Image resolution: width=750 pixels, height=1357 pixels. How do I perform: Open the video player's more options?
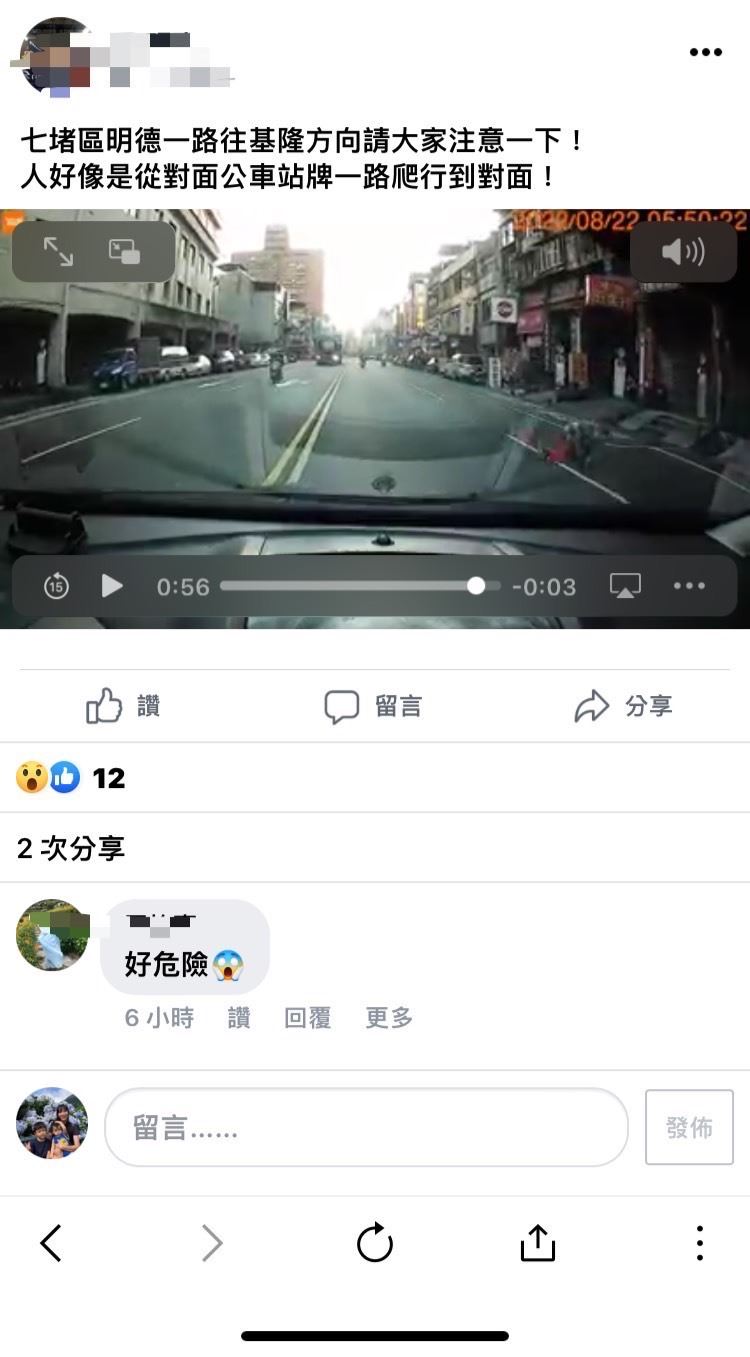(x=689, y=587)
